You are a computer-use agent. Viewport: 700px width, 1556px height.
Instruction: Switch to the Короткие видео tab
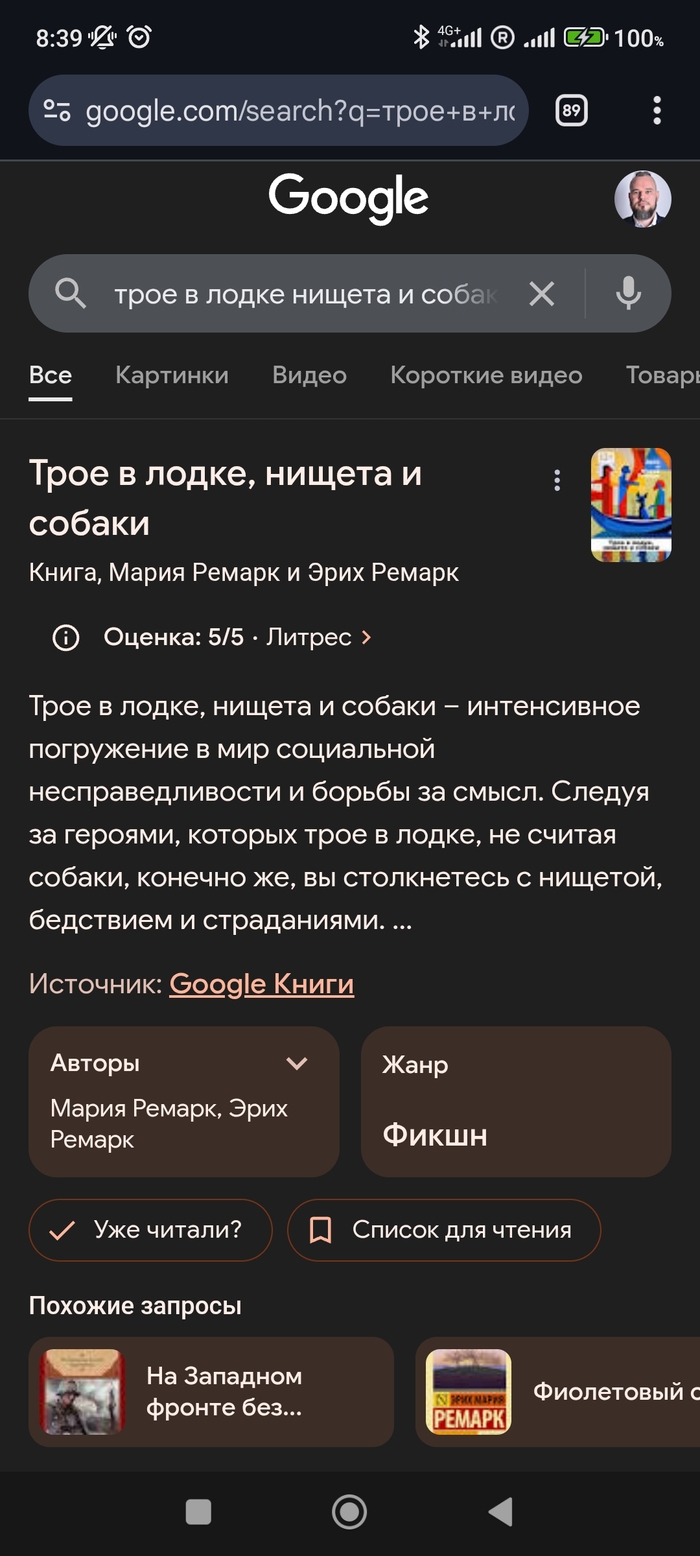[486, 375]
